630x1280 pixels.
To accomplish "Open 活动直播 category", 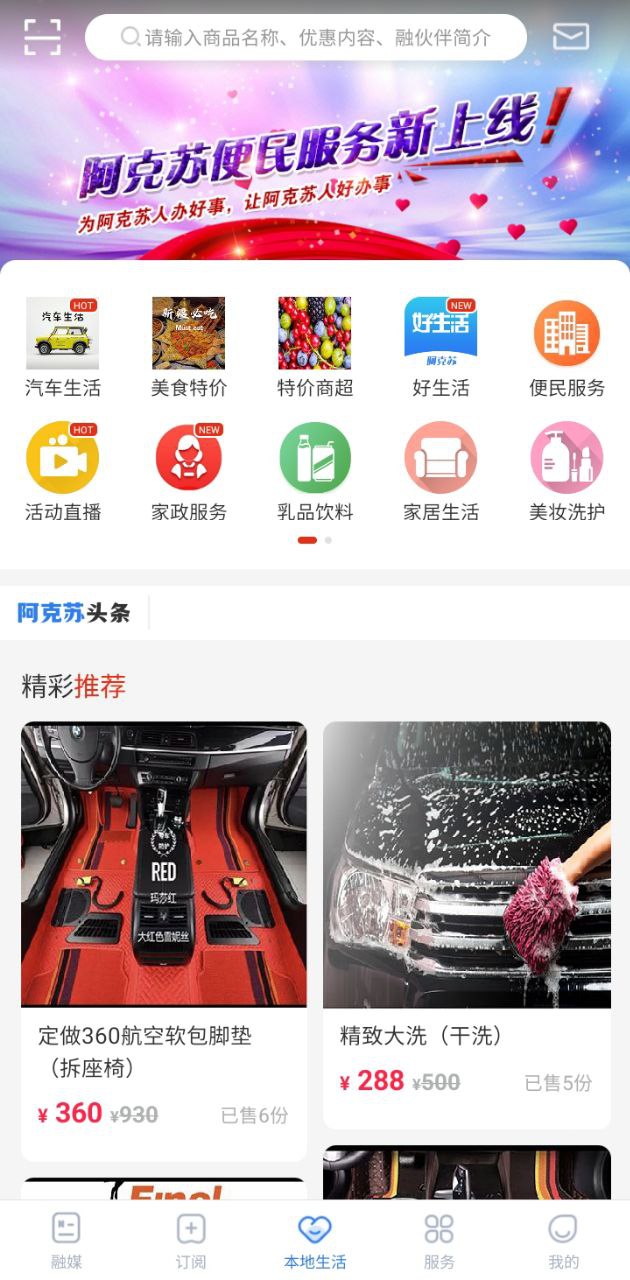I will point(62,470).
